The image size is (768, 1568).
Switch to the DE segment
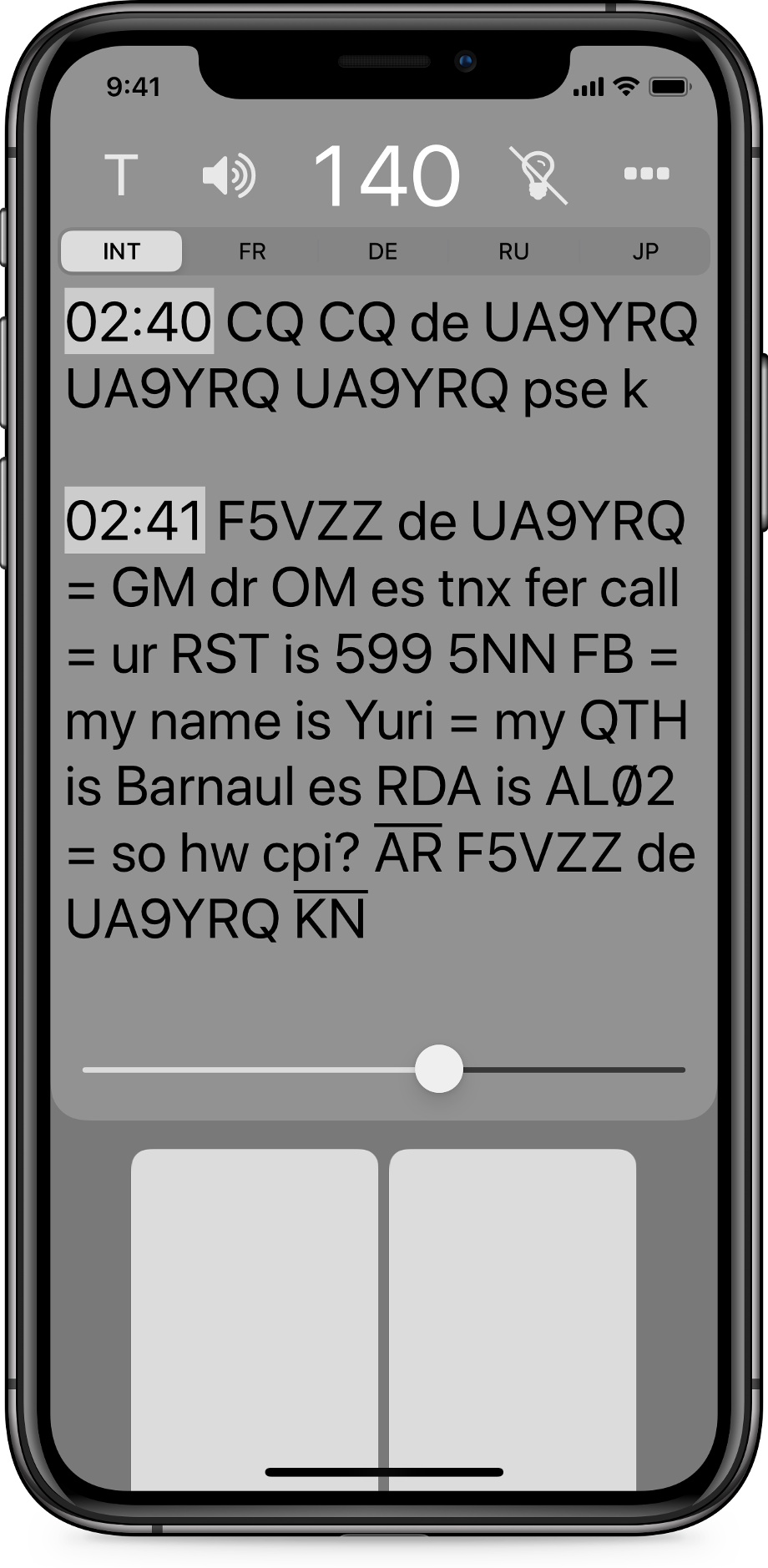click(x=383, y=251)
